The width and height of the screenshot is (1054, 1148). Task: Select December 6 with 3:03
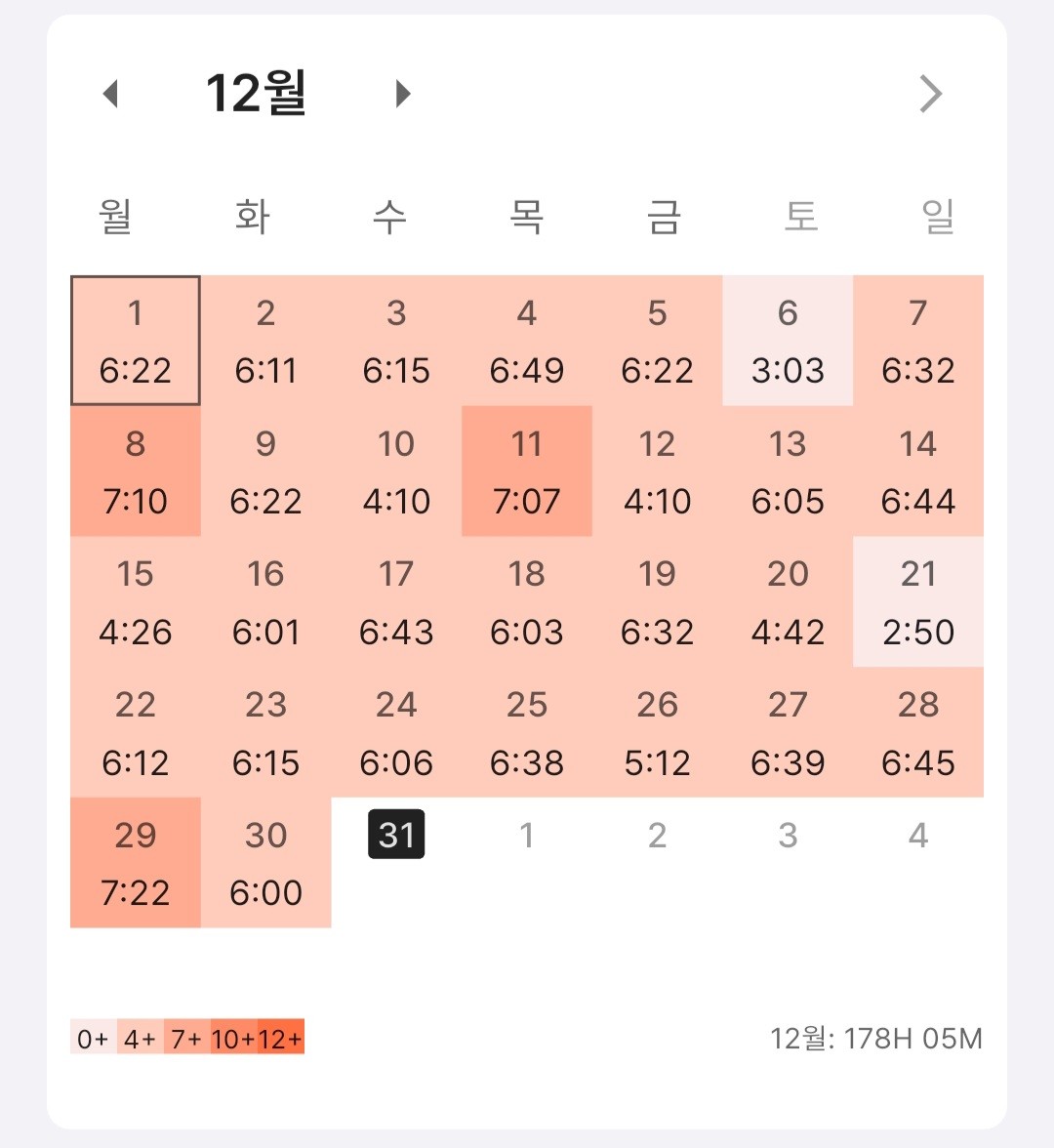(x=788, y=341)
